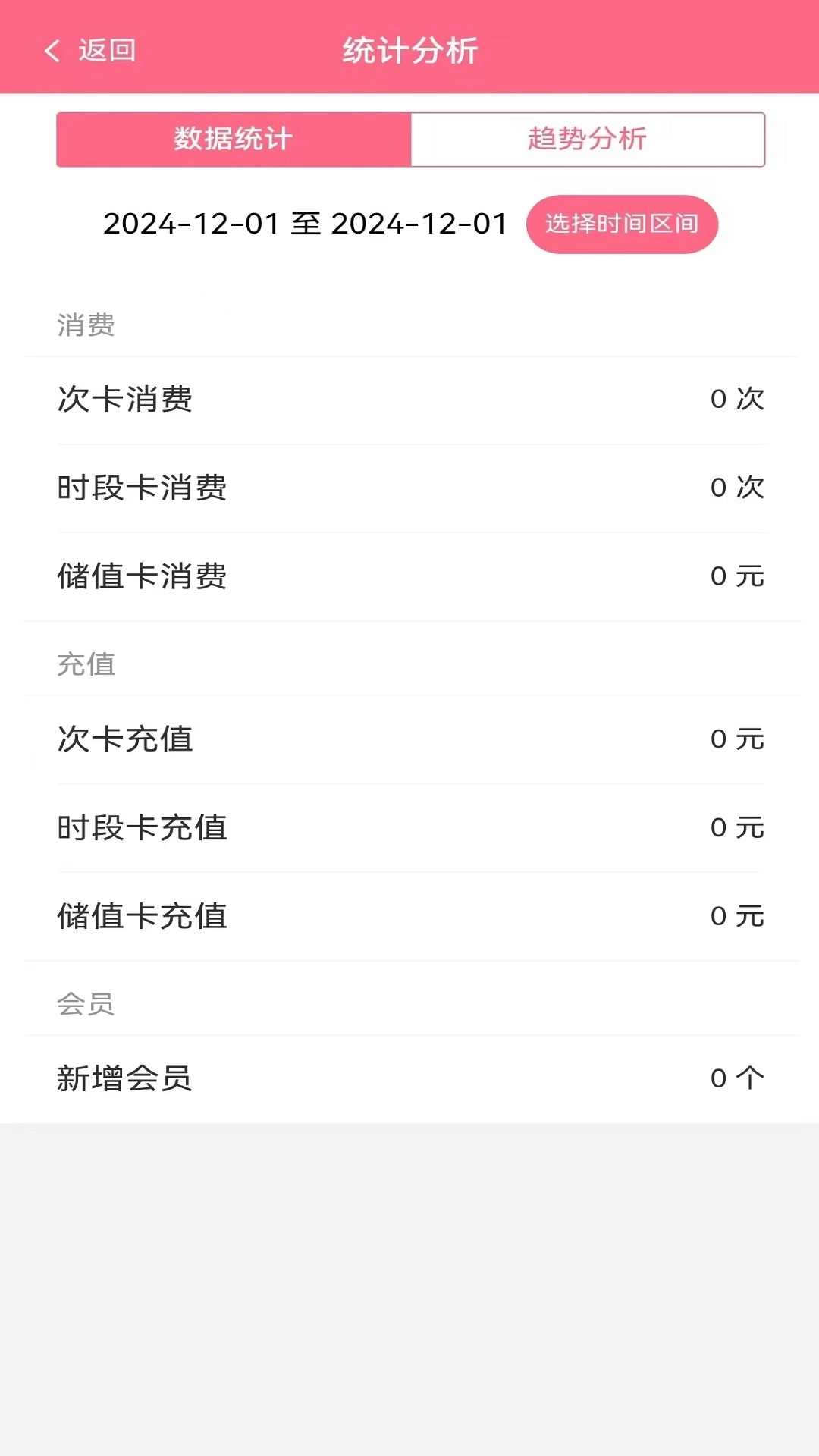Select the 数据统计 tab
The width and height of the screenshot is (819, 1456).
coord(232,140)
